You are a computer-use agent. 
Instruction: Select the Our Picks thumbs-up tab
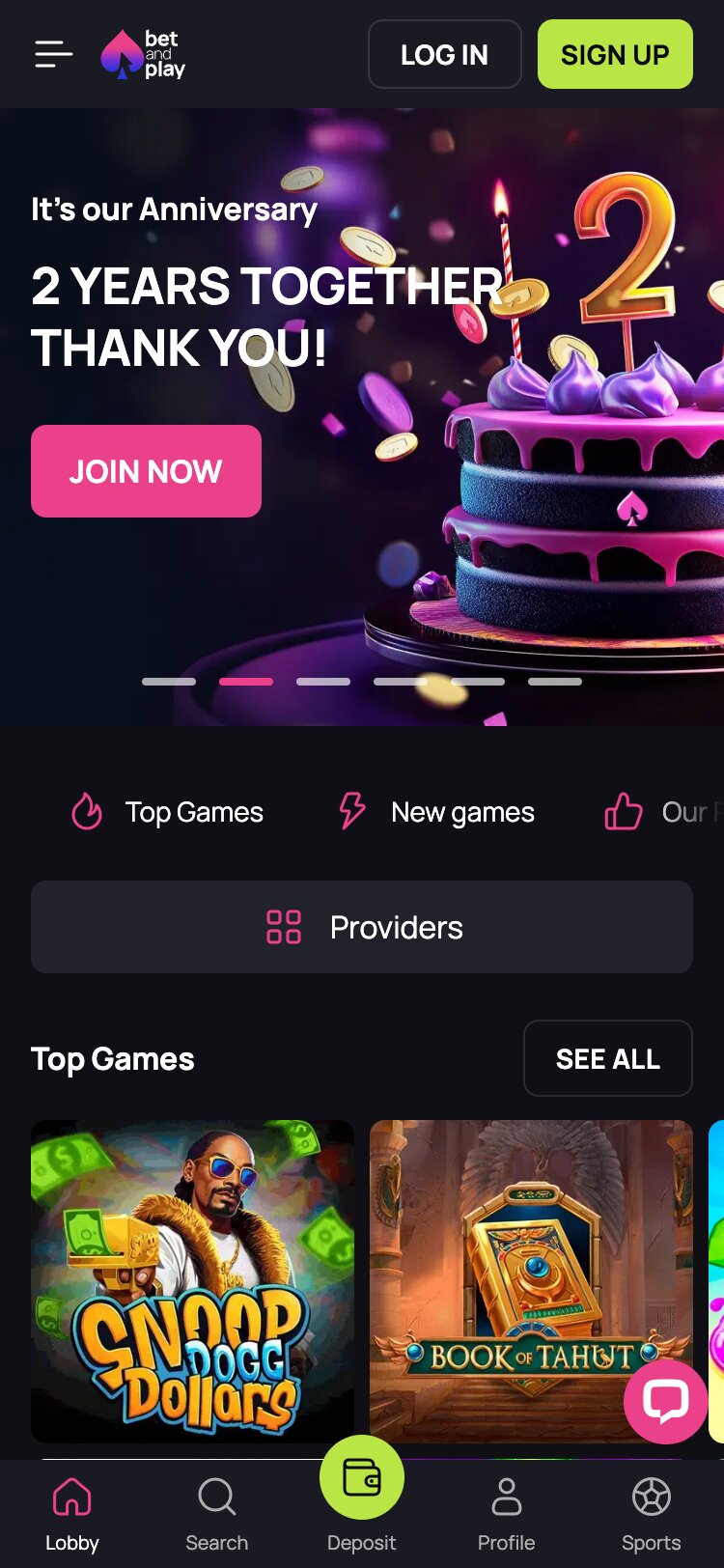click(x=624, y=811)
